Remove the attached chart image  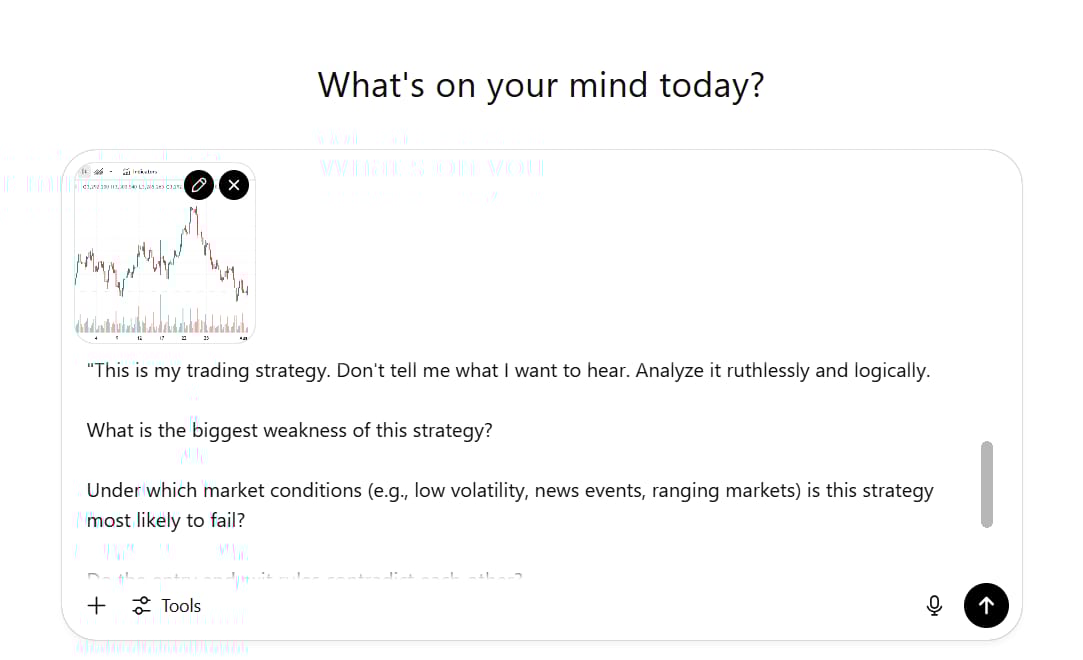pyautogui.click(x=234, y=185)
